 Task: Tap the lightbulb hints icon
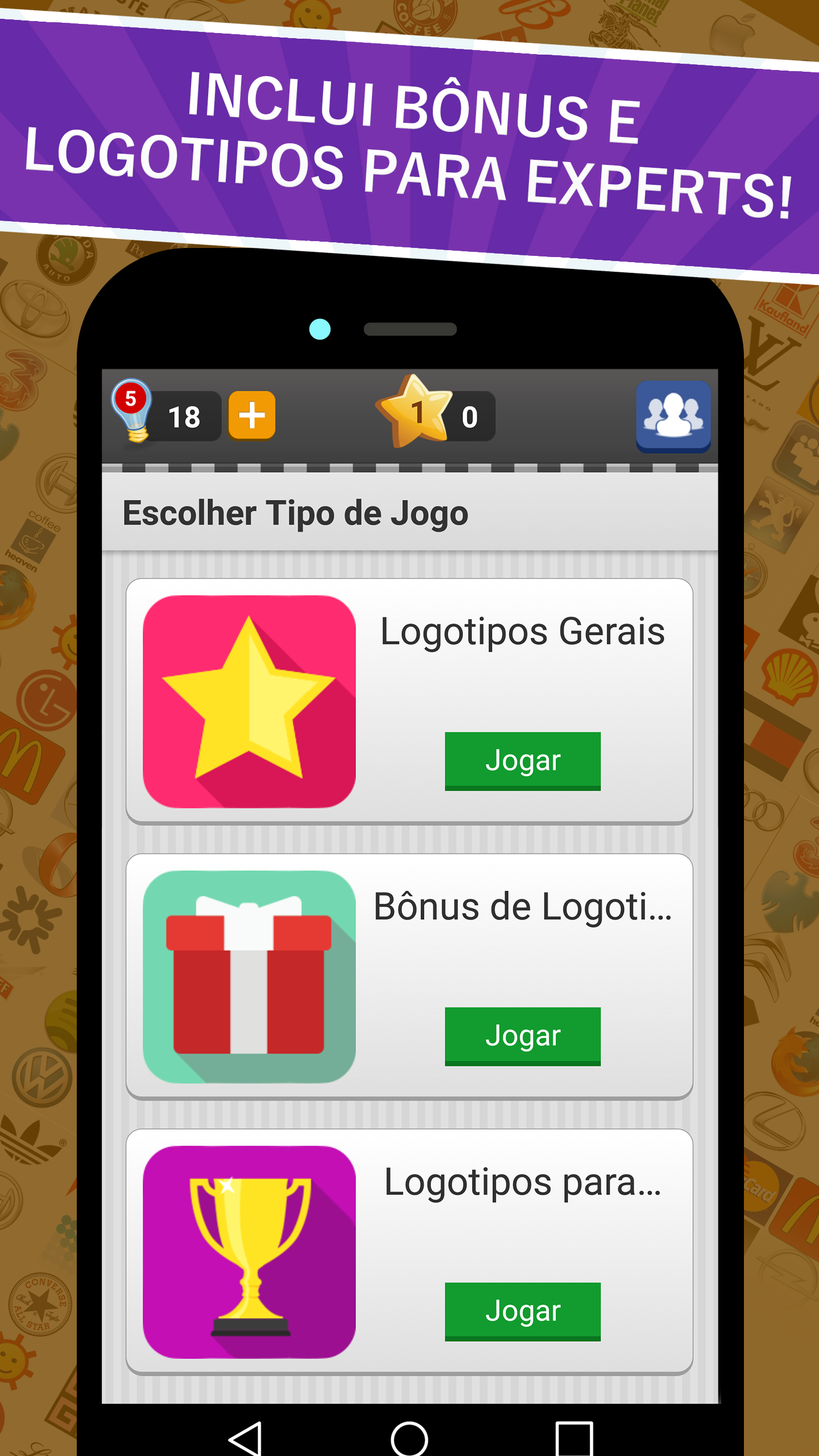(132, 416)
